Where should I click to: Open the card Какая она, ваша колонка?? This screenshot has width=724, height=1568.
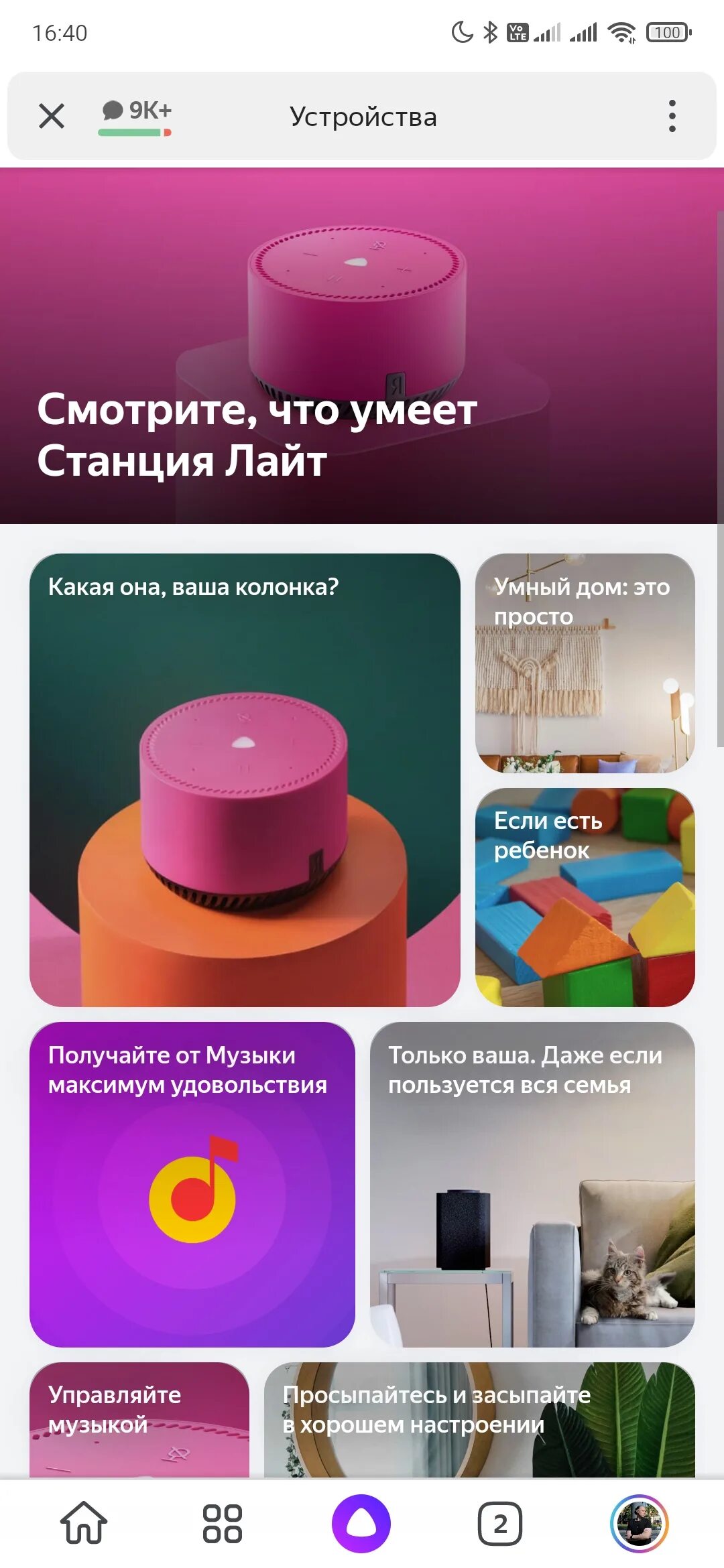[245, 780]
